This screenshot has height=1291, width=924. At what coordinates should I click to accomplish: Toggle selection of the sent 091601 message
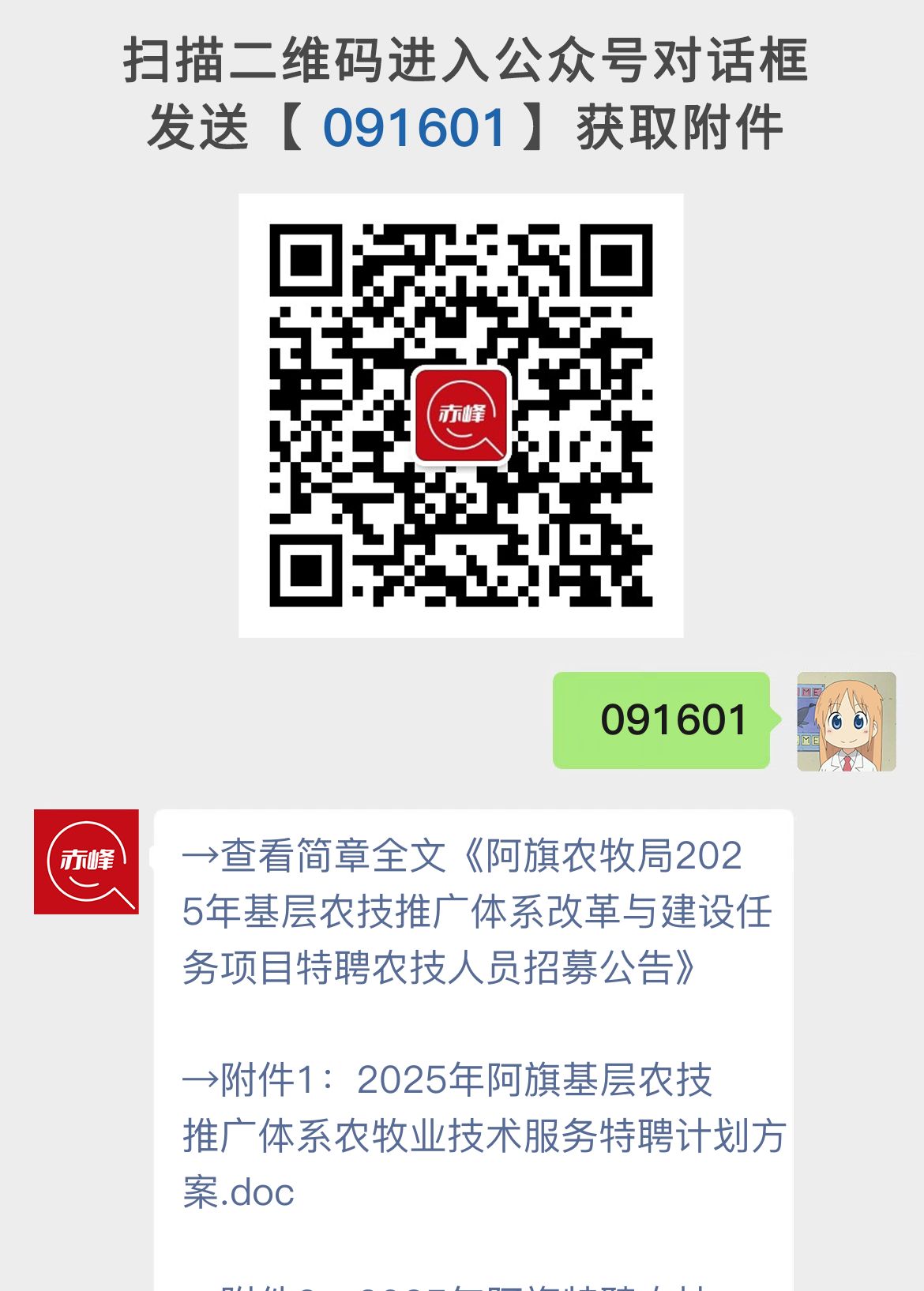pos(662,719)
